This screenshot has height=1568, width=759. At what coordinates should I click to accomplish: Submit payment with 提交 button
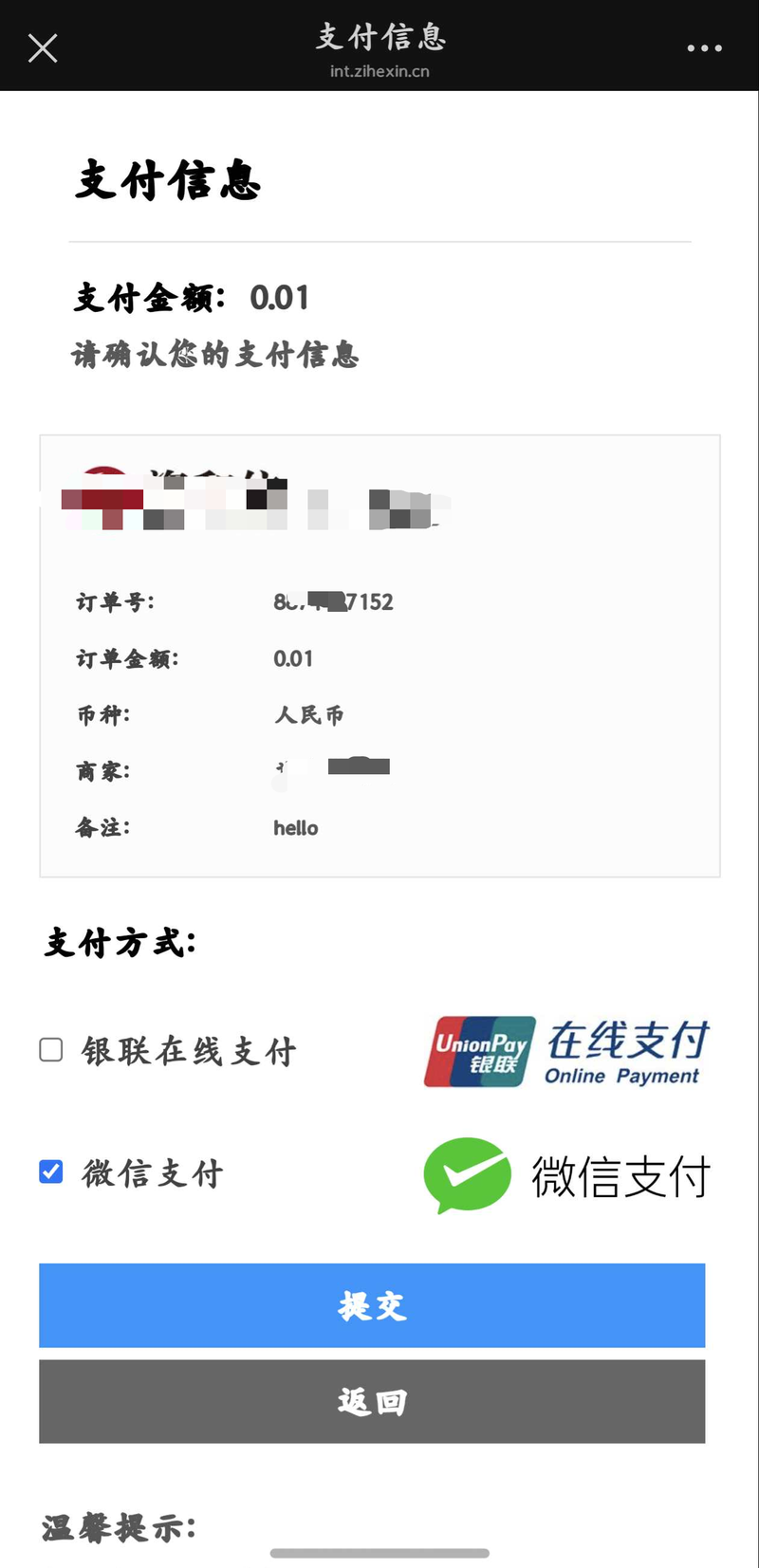coord(372,1305)
